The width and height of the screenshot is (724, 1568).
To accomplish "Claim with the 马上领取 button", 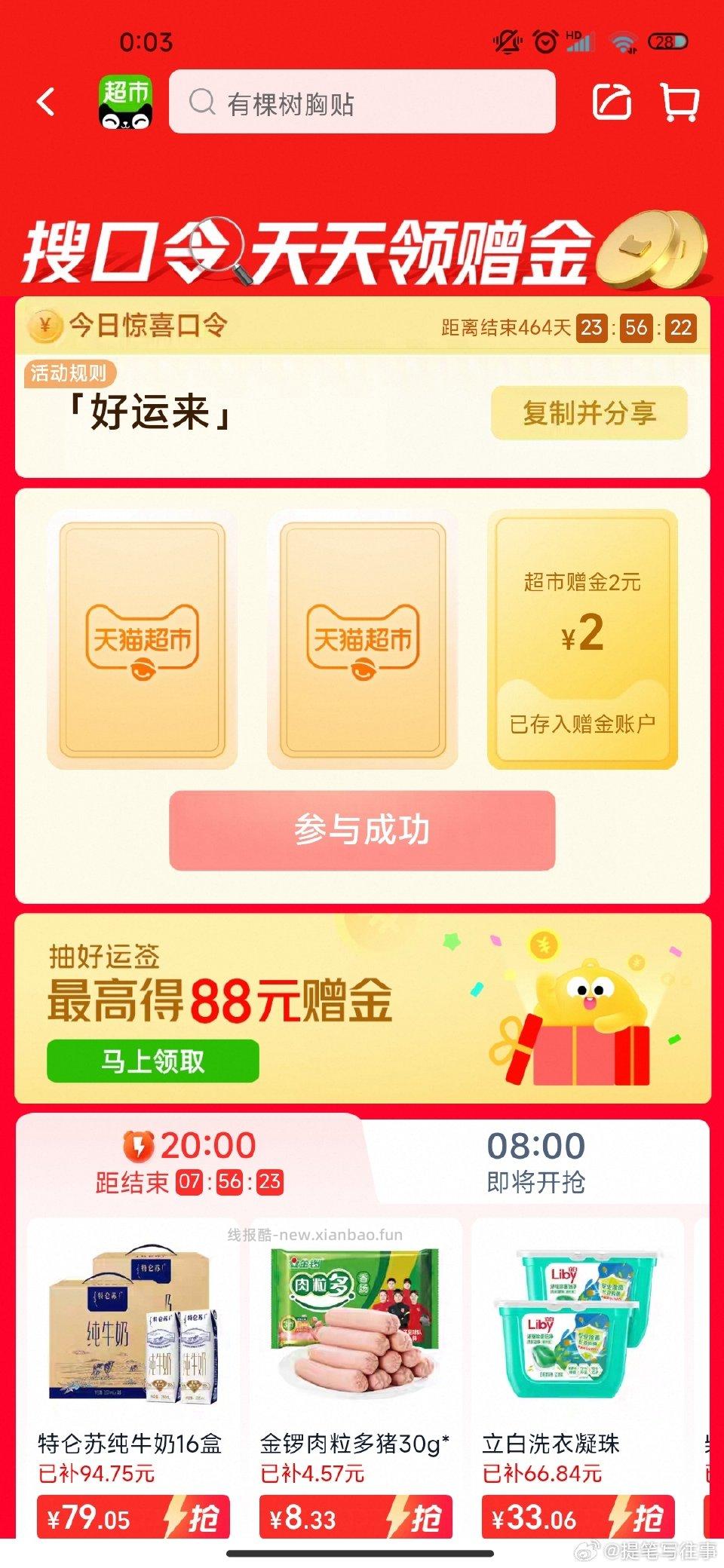I will (153, 1061).
